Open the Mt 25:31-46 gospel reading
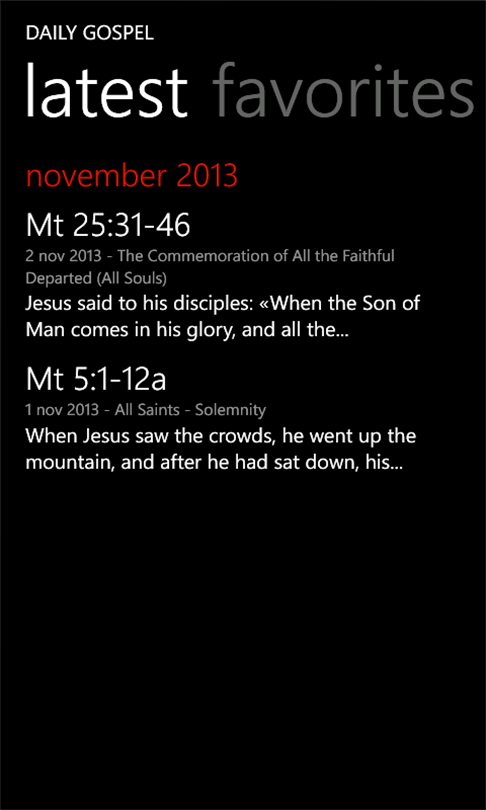 (223, 275)
